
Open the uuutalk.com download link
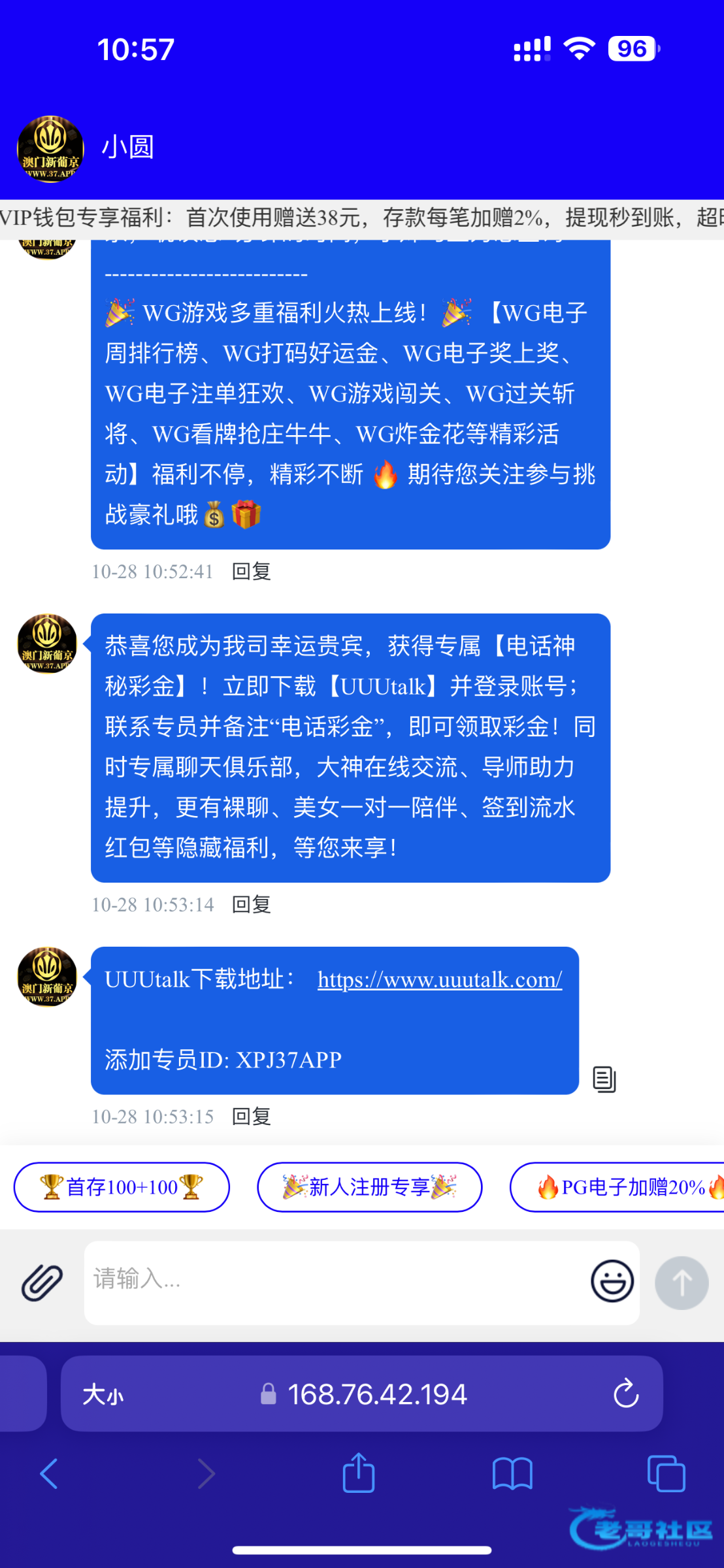tap(440, 979)
